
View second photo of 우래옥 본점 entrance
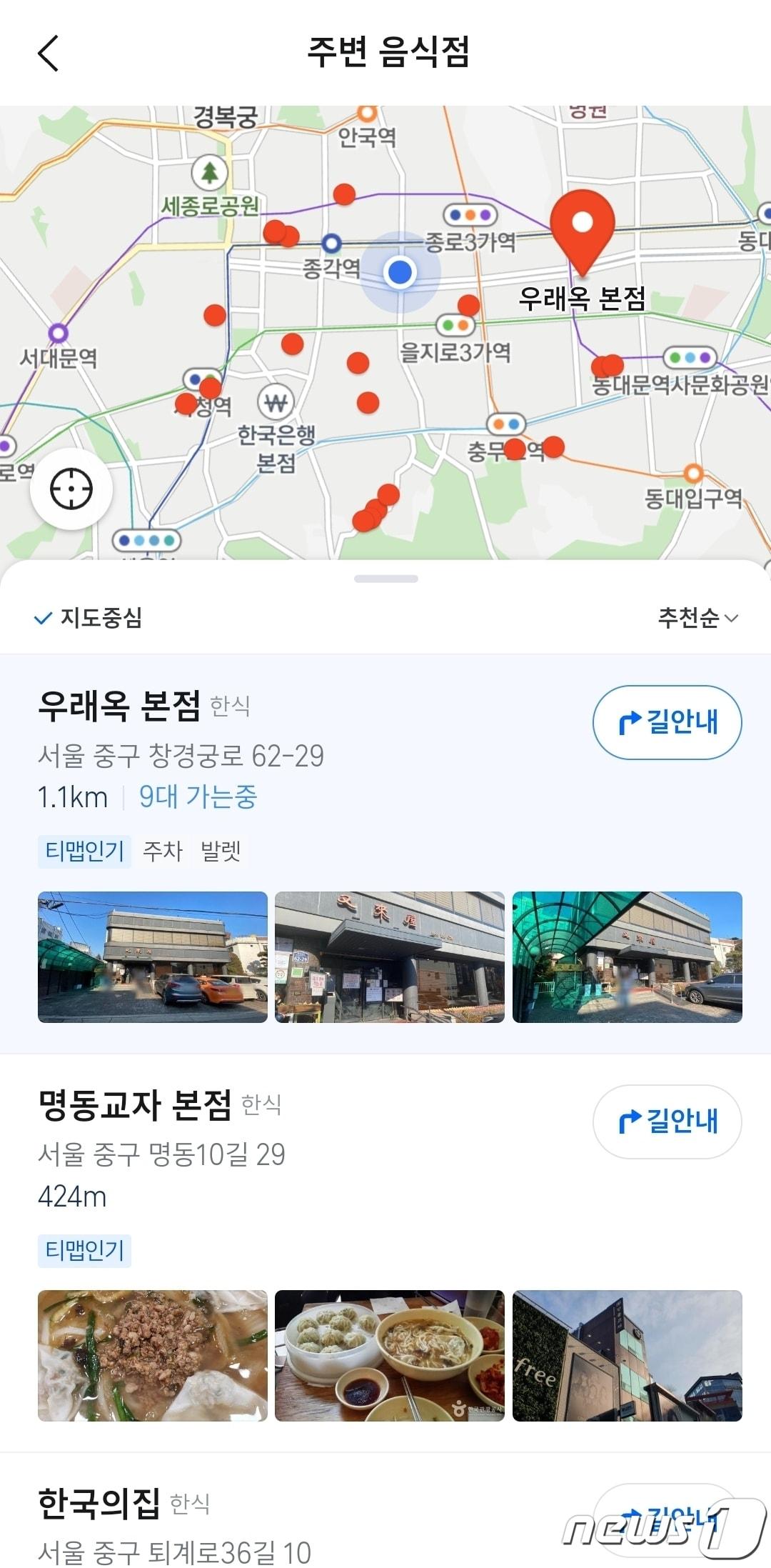coord(390,957)
